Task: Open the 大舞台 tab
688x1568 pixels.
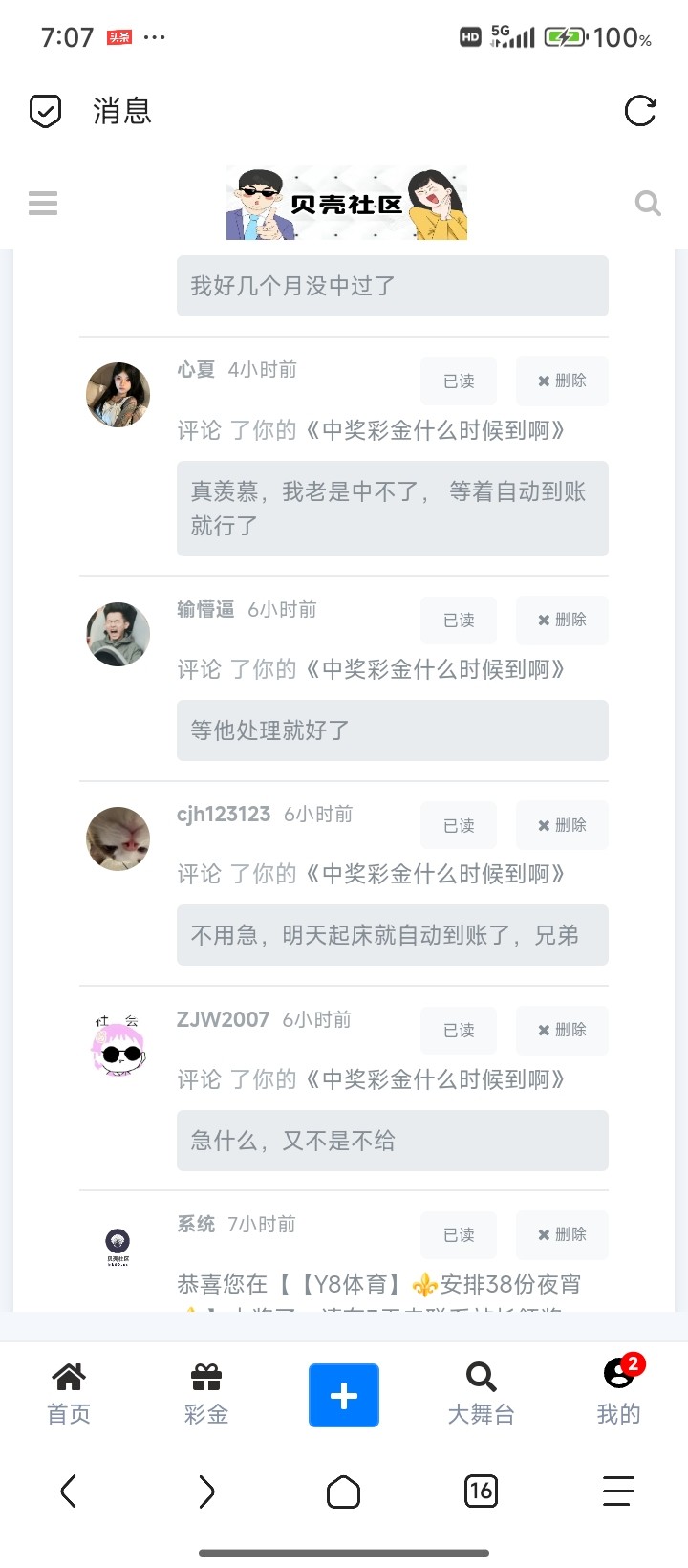Action: point(481,1394)
